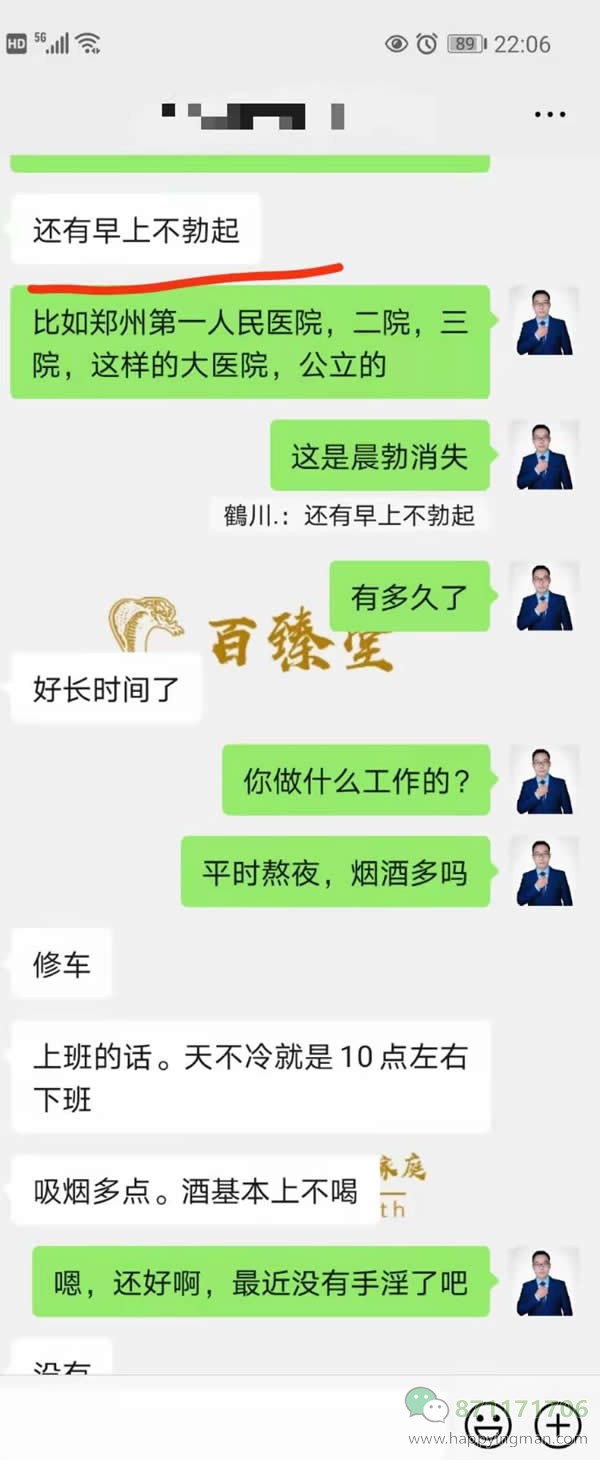Open the emoji sticker panel
This screenshot has width=600, height=1460.
pyautogui.click(x=491, y=1422)
